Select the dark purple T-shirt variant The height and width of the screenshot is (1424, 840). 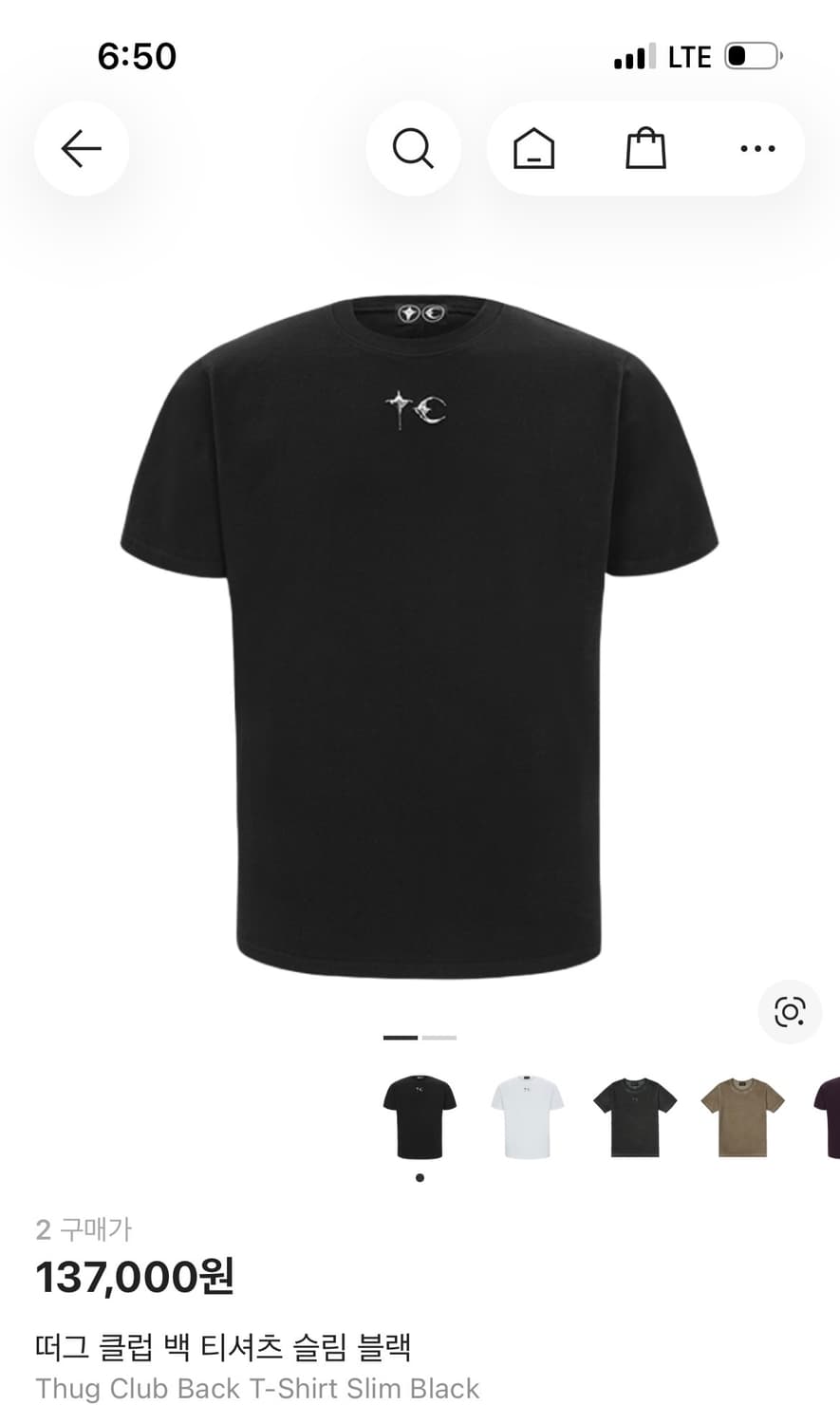click(827, 1116)
